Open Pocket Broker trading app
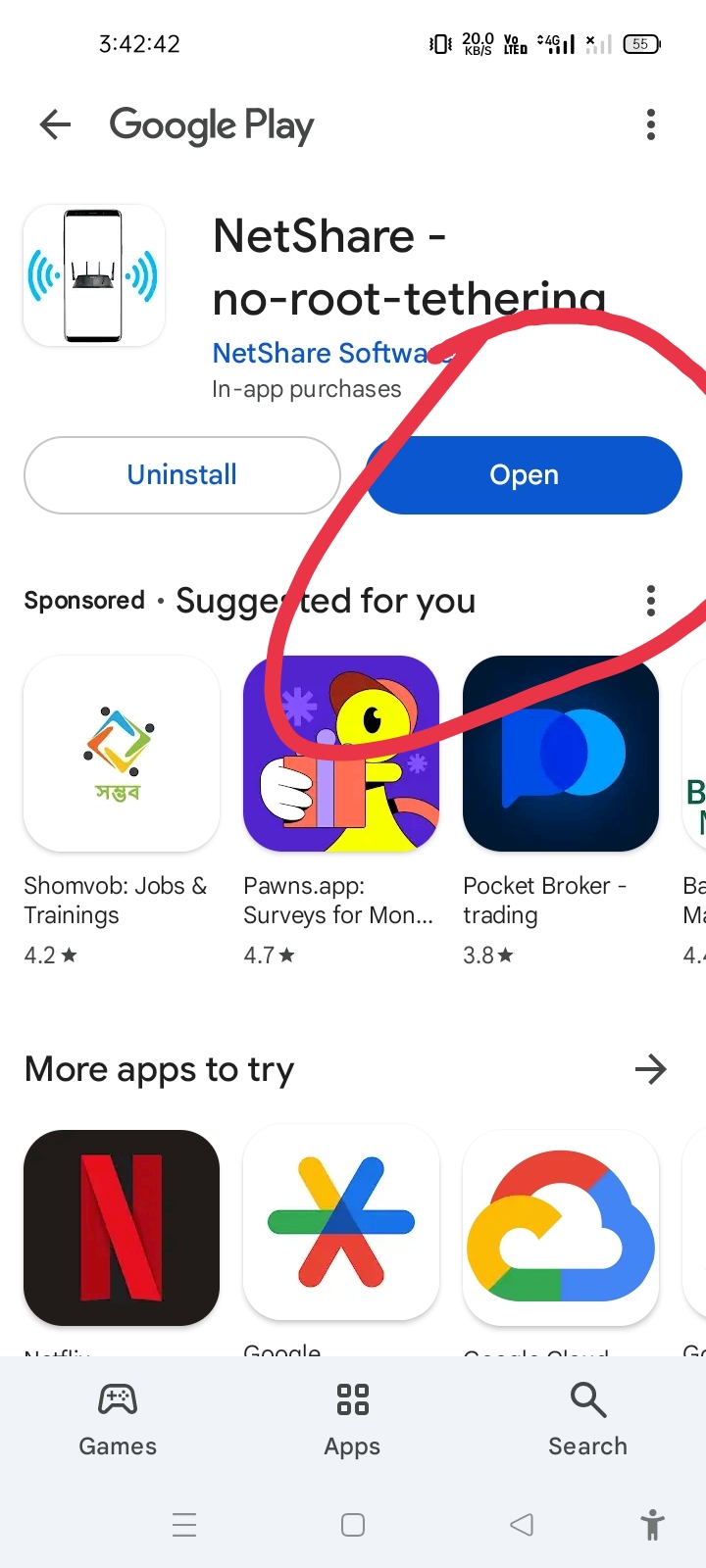 click(x=561, y=753)
